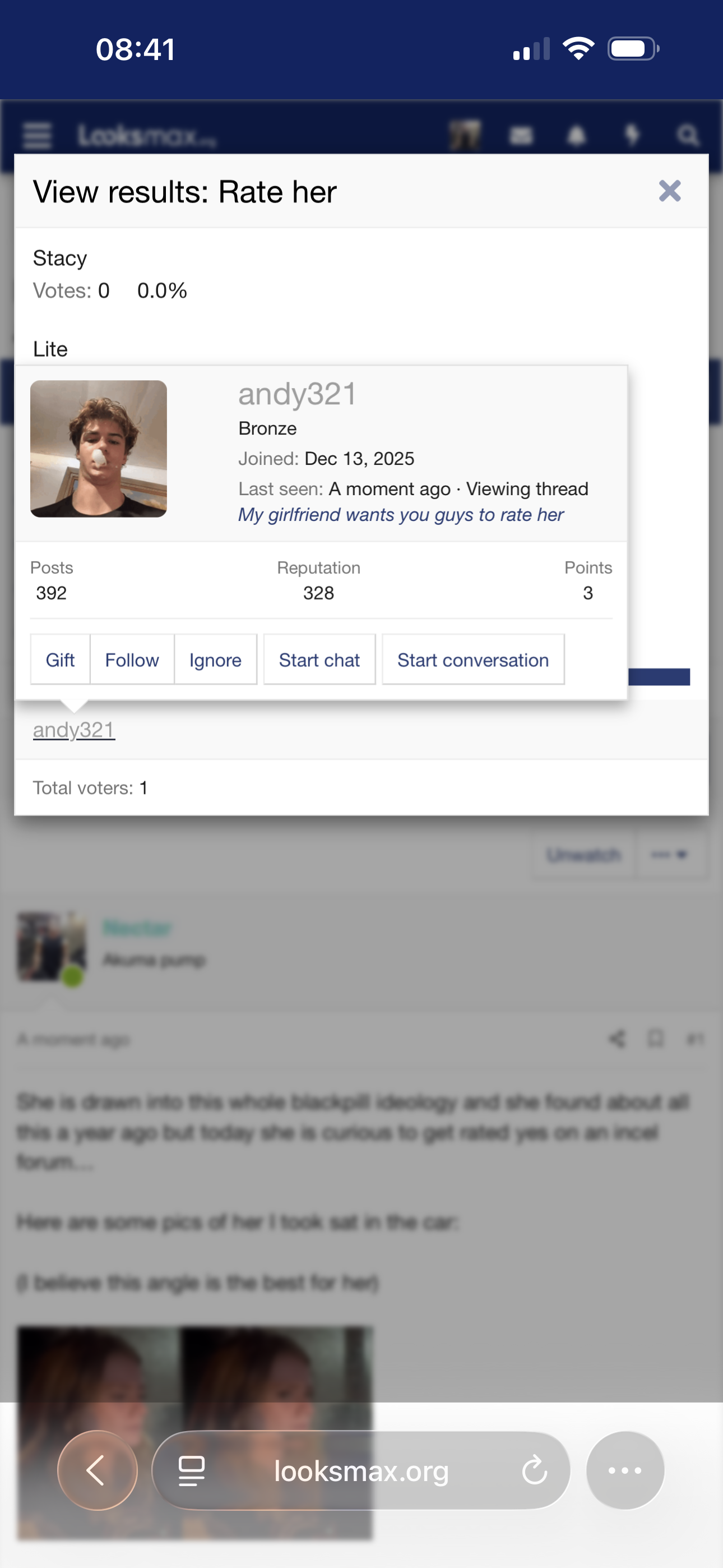Tap andy321's profile avatar
Image resolution: width=723 pixels, height=1568 pixels.
99,449
